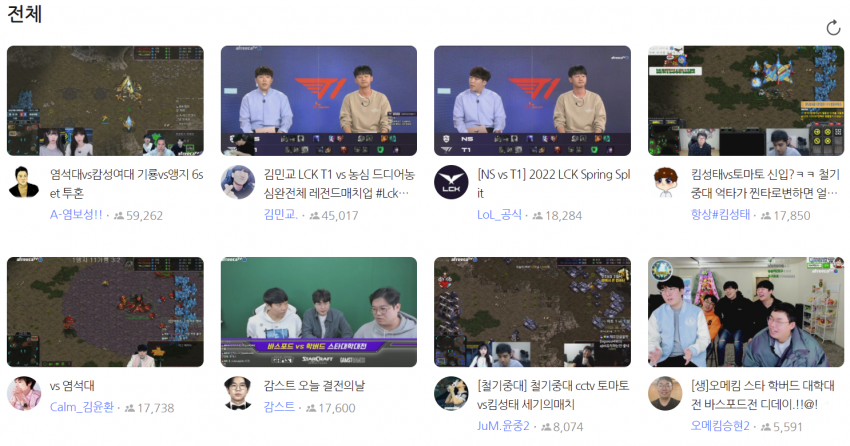Open [철기중대] cctv 토마토 vs킴성태 stream

(532, 312)
